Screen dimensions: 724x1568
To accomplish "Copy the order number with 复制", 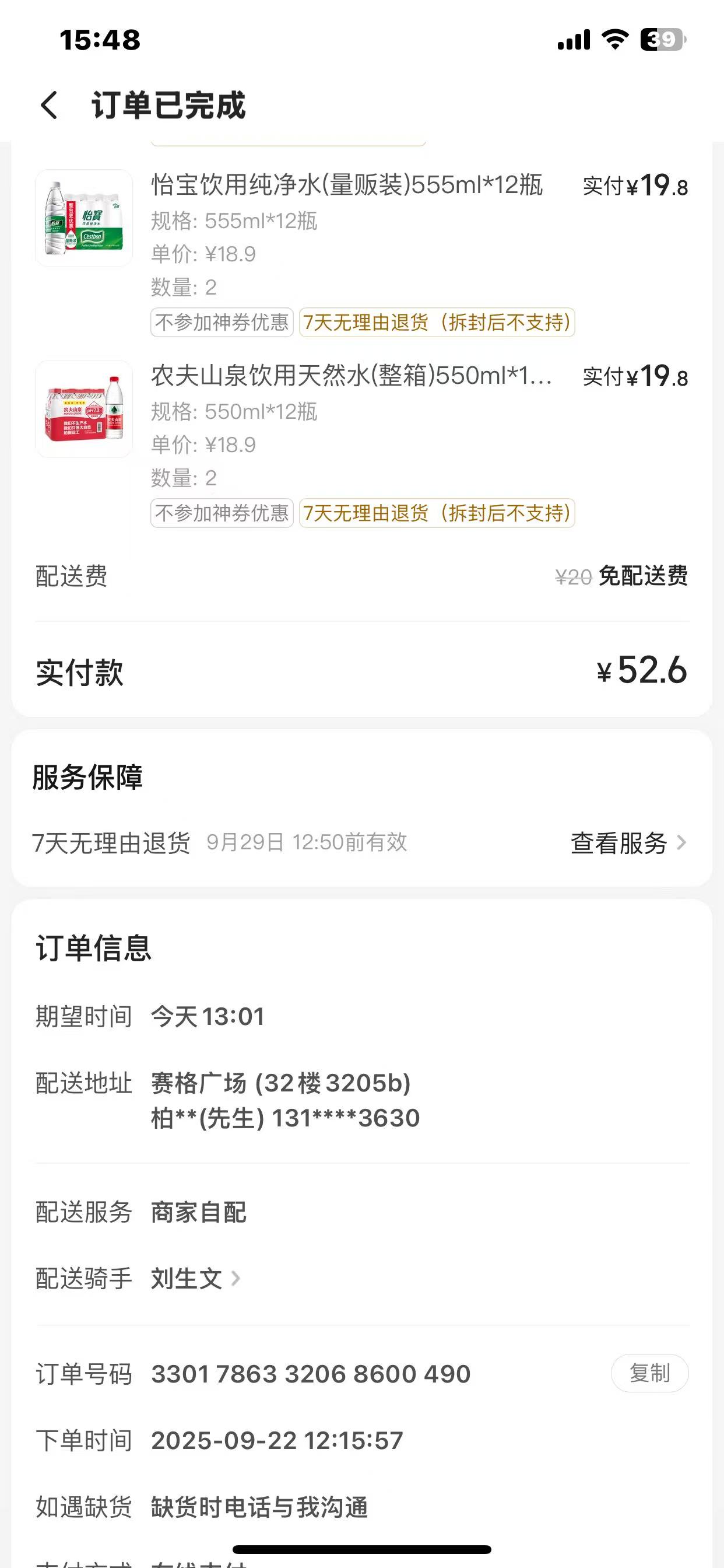I will (x=649, y=1373).
